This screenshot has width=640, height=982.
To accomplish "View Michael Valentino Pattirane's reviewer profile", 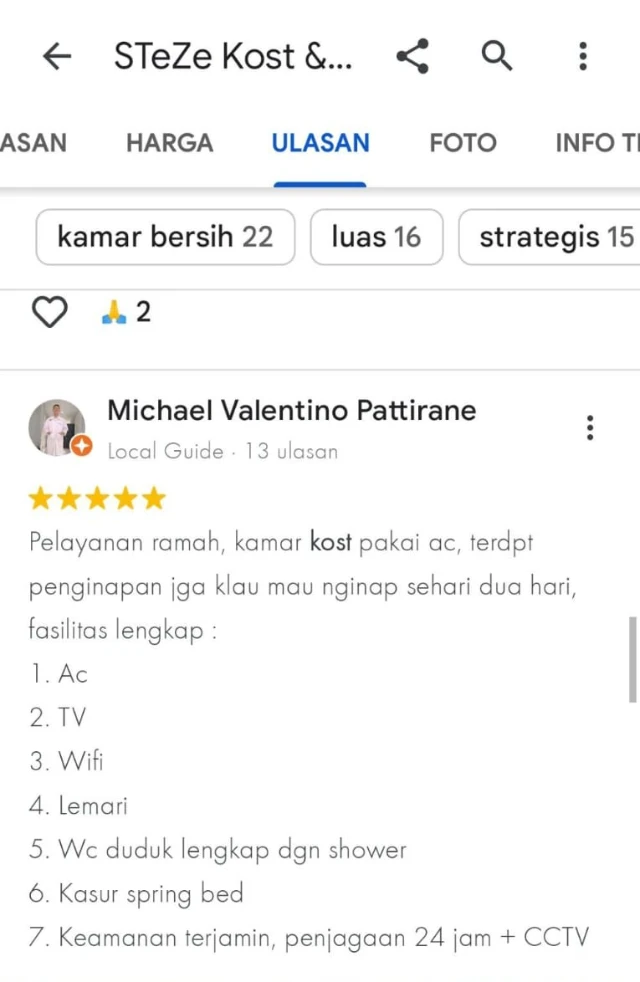I will [291, 410].
